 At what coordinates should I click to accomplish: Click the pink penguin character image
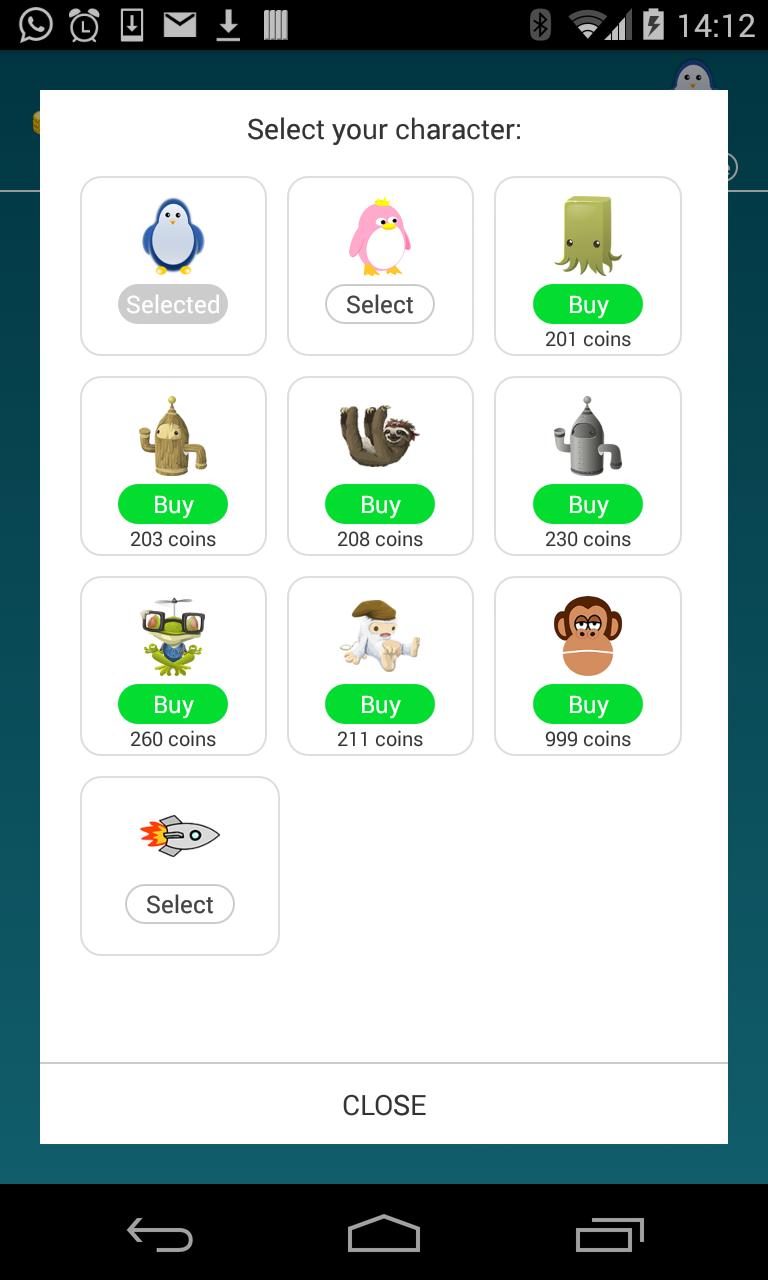click(380, 234)
